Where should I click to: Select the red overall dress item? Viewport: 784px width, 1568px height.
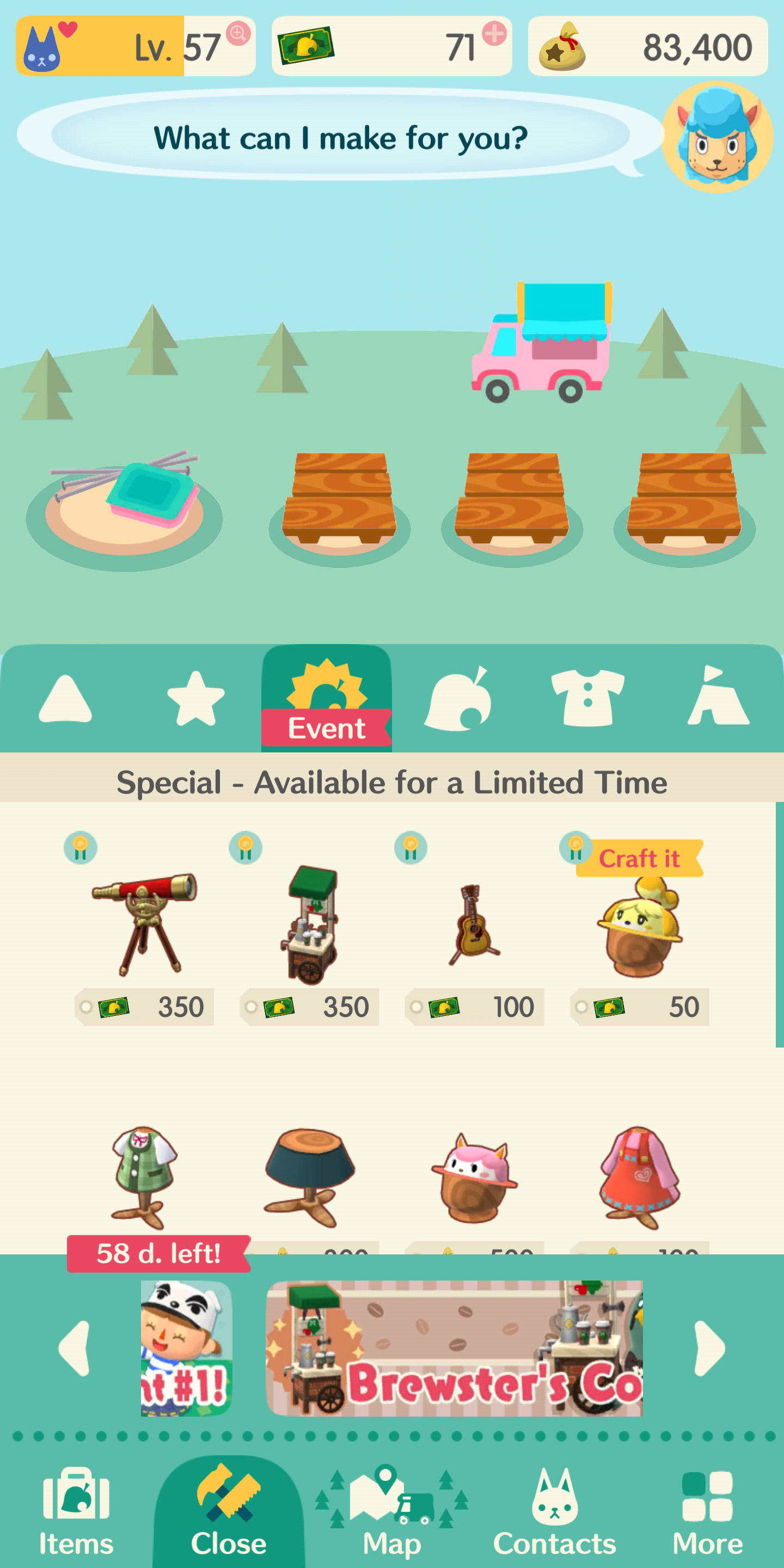(639, 1178)
